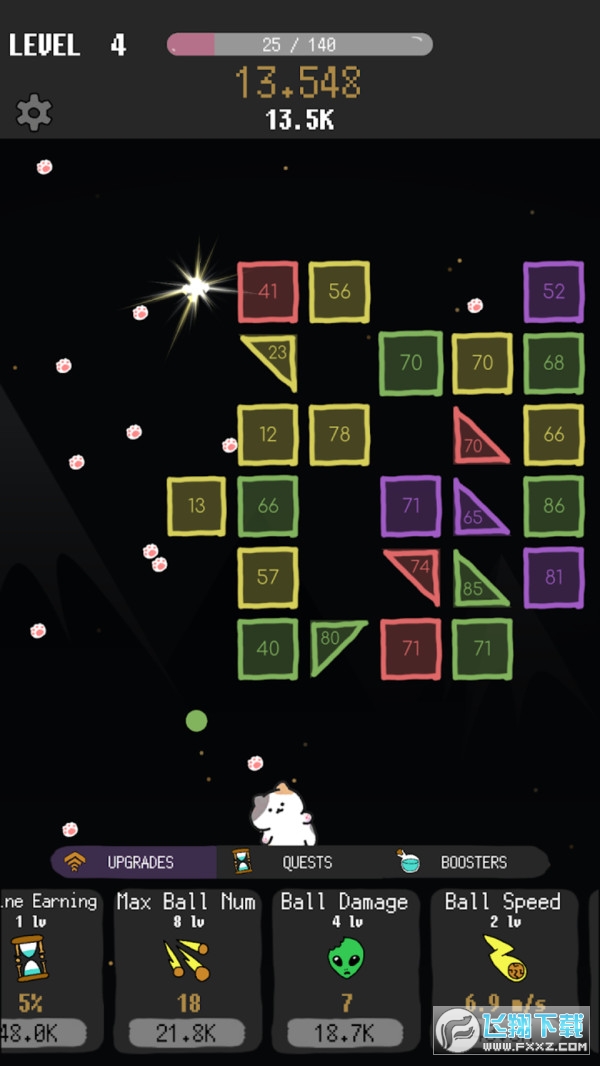Upgrade Ball Damage for 18.7K
Image resolution: width=600 pixels, height=1066 pixels.
(x=345, y=1034)
